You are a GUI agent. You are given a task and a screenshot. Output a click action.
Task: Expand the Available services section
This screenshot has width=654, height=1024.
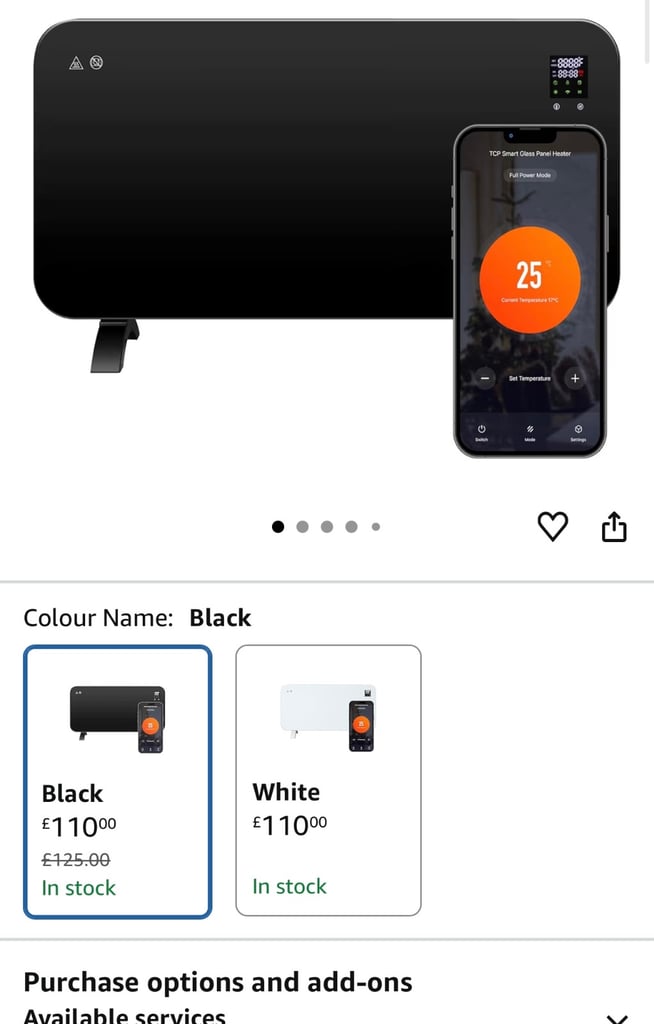coord(617,1016)
